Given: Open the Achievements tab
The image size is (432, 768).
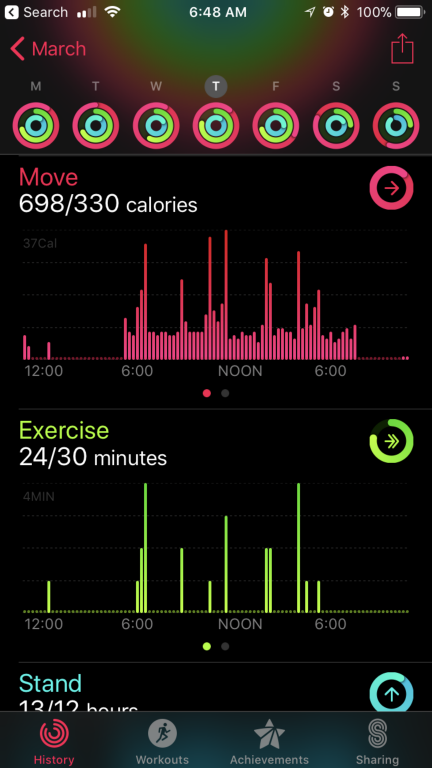Looking at the screenshot, I should click(269, 741).
